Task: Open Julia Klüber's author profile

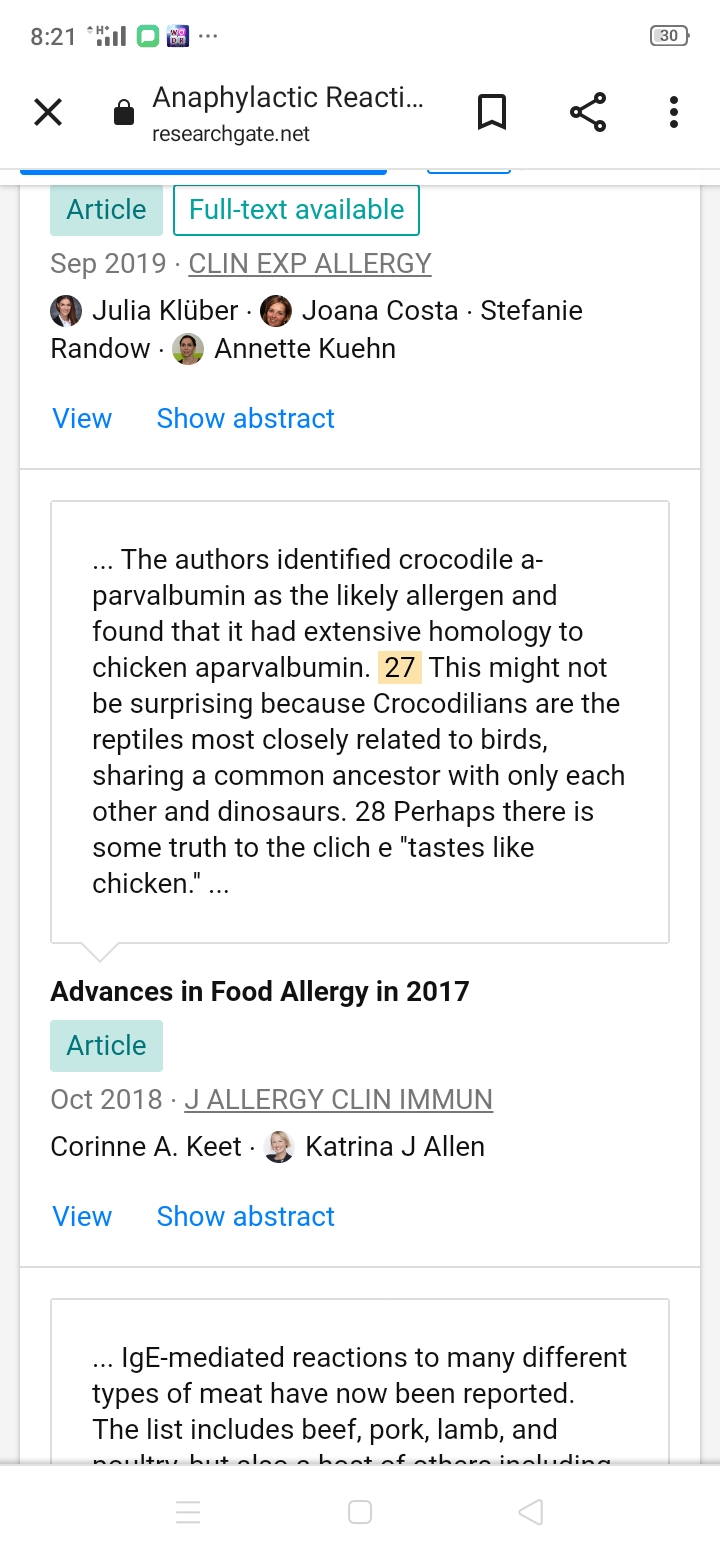Action: [164, 311]
